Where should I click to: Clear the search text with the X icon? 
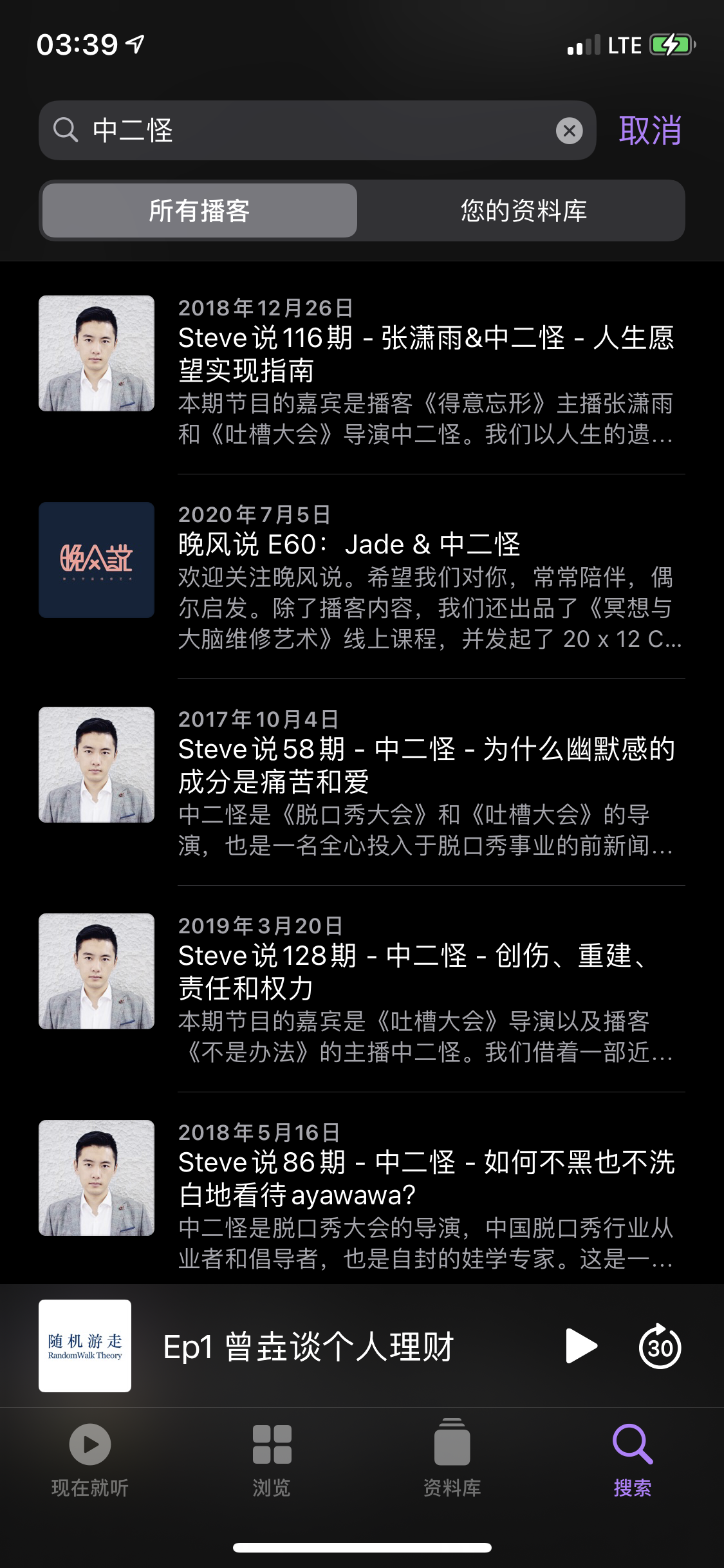(x=569, y=131)
